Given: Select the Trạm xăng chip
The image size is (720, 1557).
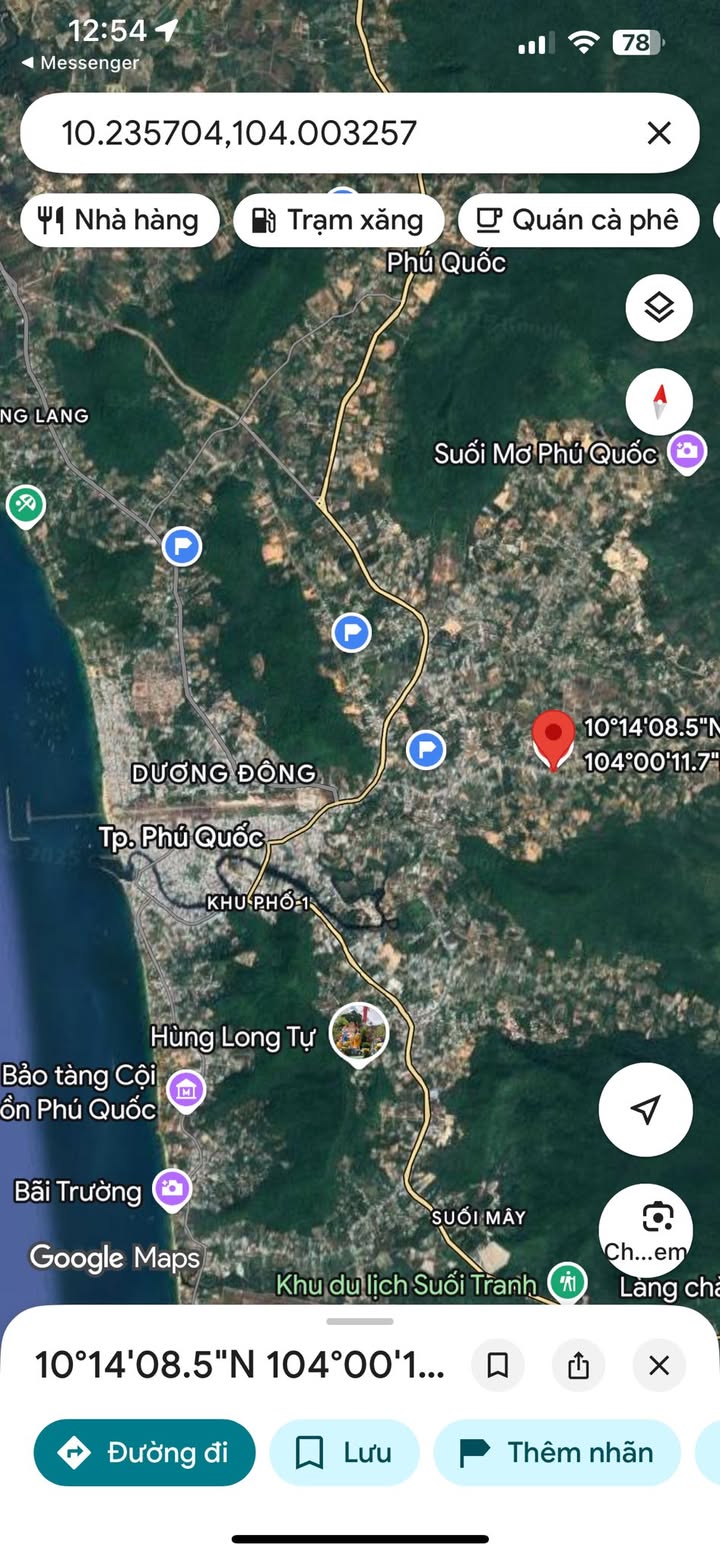Looking at the screenshot, I should [338, 220].
